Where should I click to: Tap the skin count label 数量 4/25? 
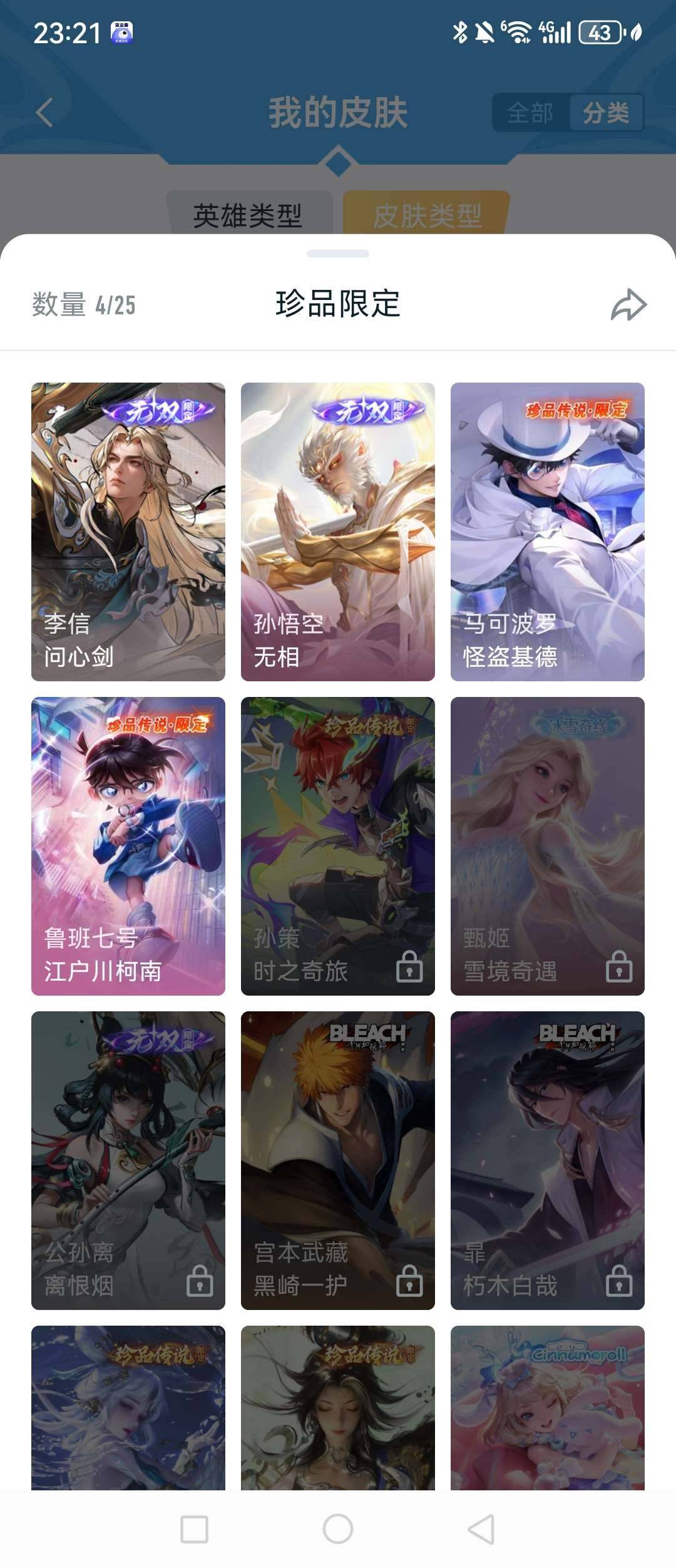pos(83,305)
